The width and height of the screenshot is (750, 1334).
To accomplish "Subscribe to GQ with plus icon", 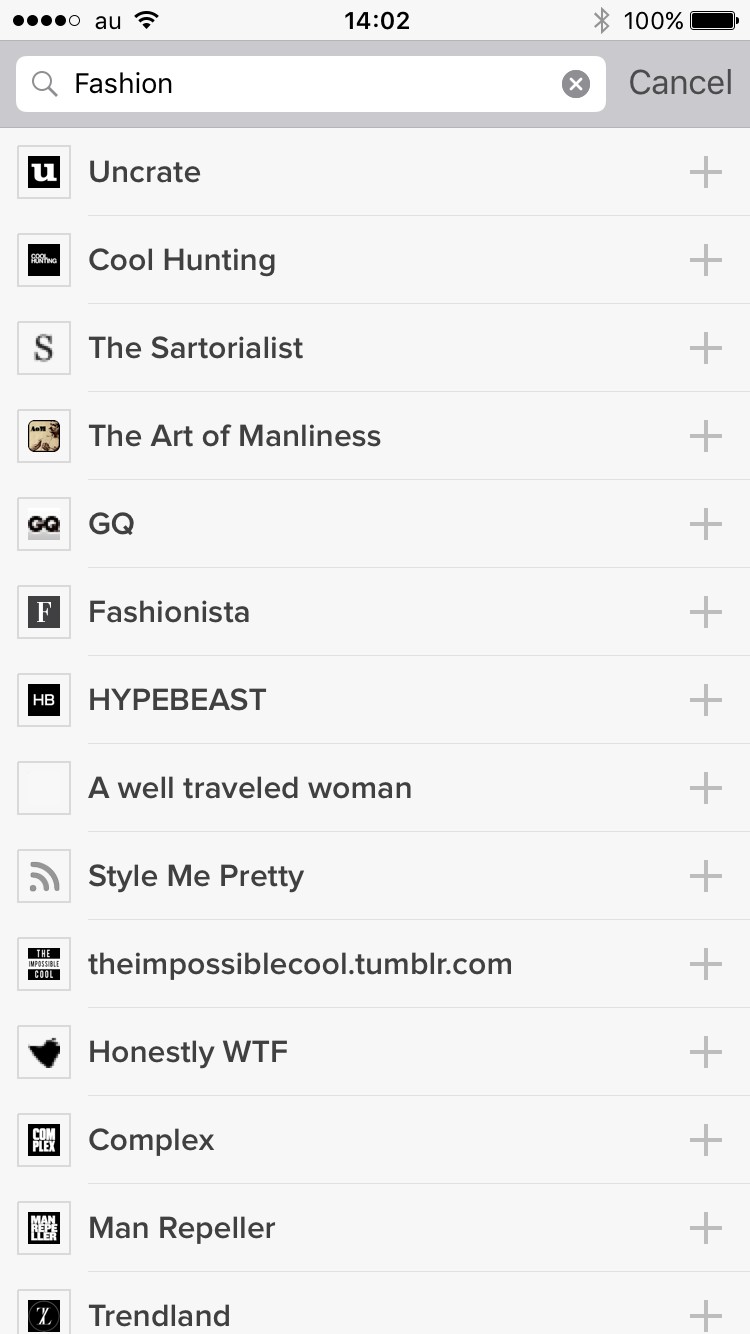I will [705, 524].
